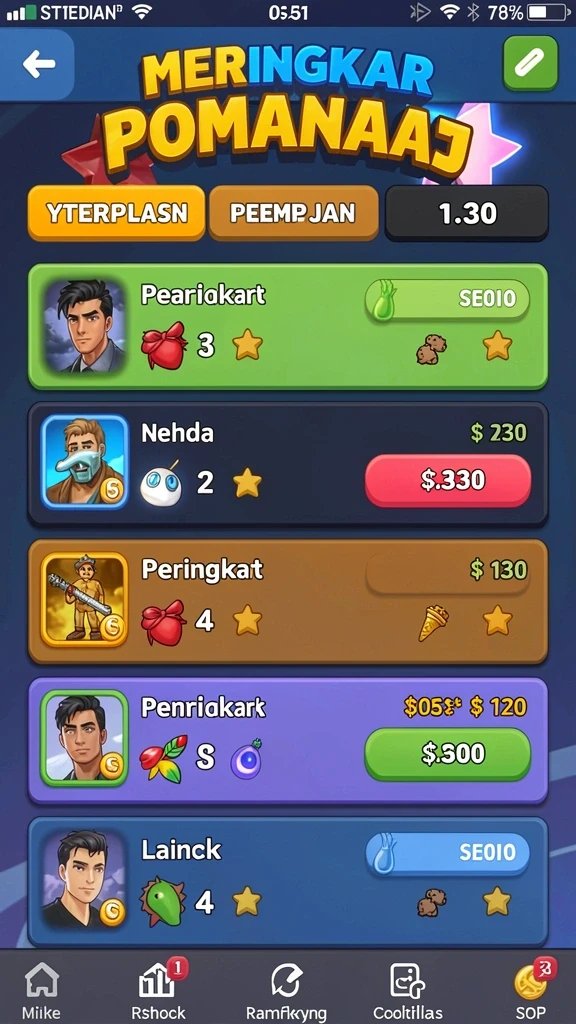Go back with the arrow button
This screenshot has height=1024, width=576.
click(x=38, y=64)
